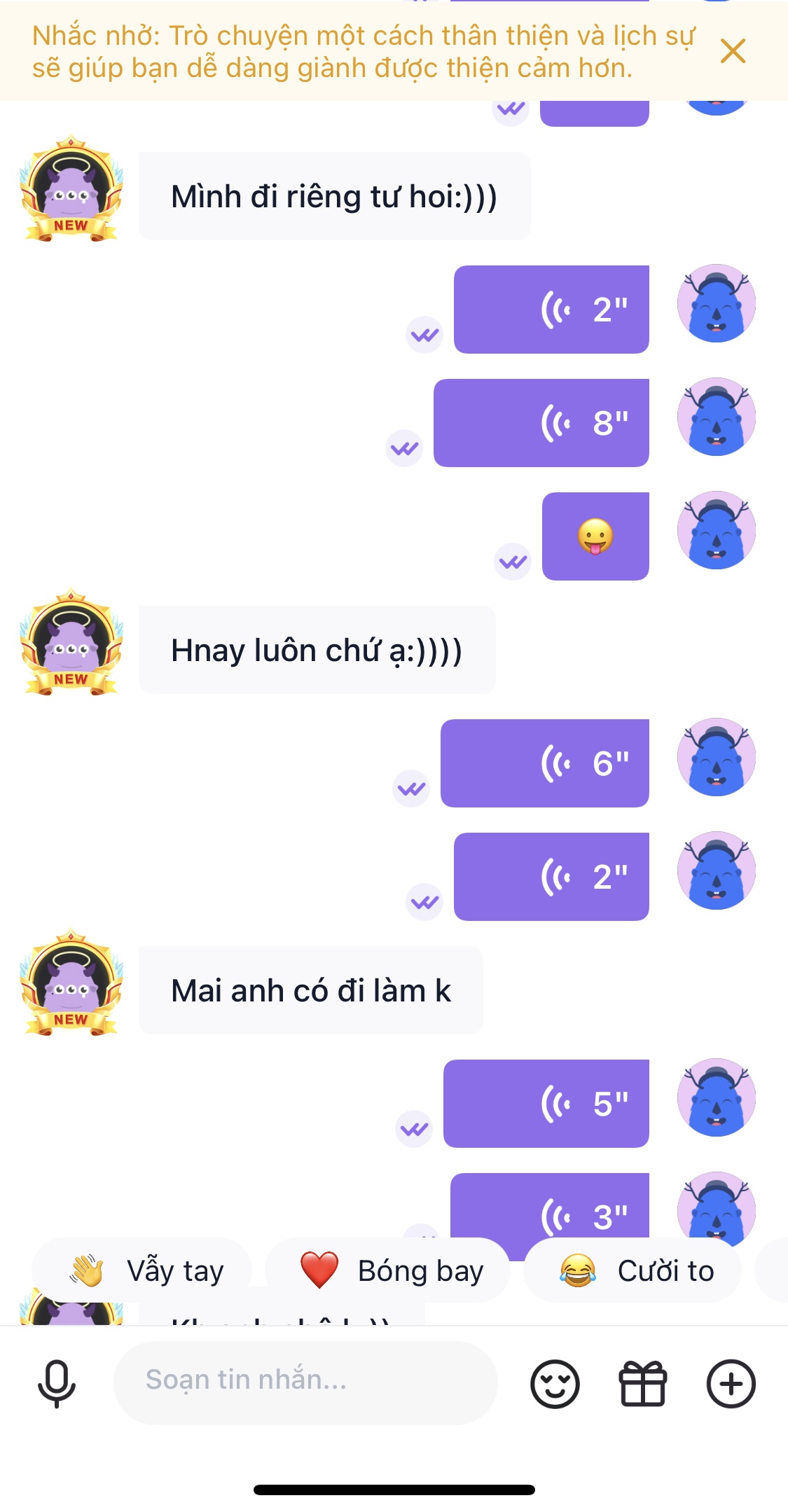This screenshot has width=788, height=1512.
Task: Dismiss the reminder banner
Action: click(733, 51)
